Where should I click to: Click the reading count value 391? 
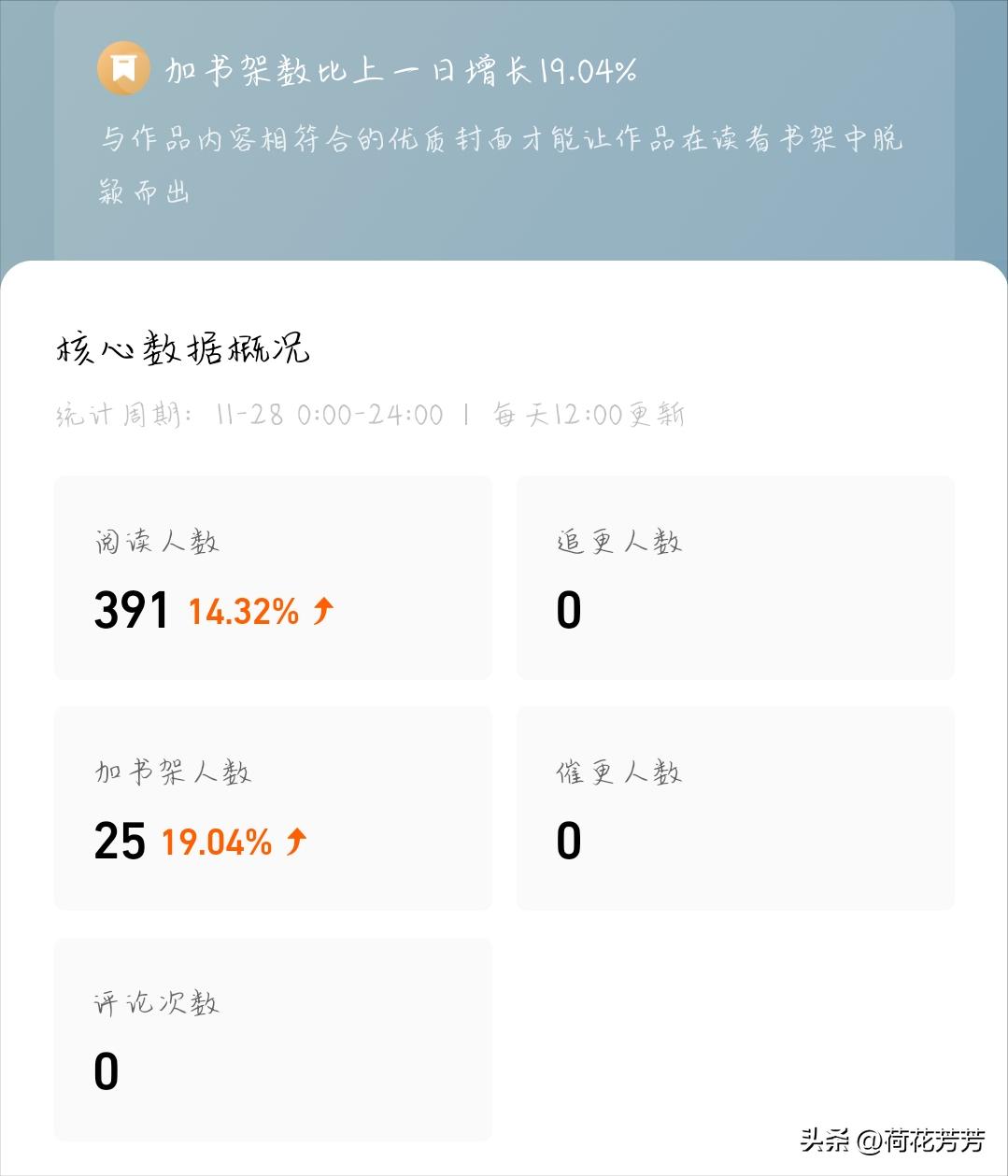(x=129, y=611)
